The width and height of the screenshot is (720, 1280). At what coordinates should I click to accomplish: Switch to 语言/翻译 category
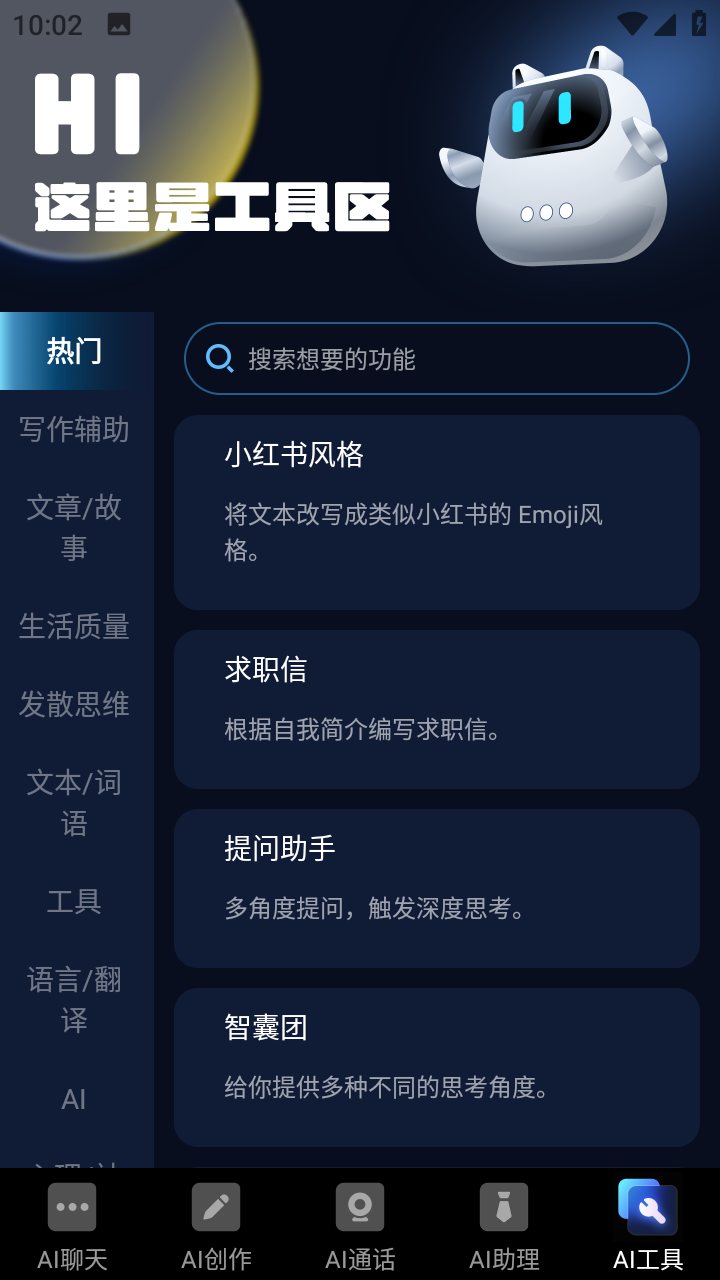pos(75,999)
